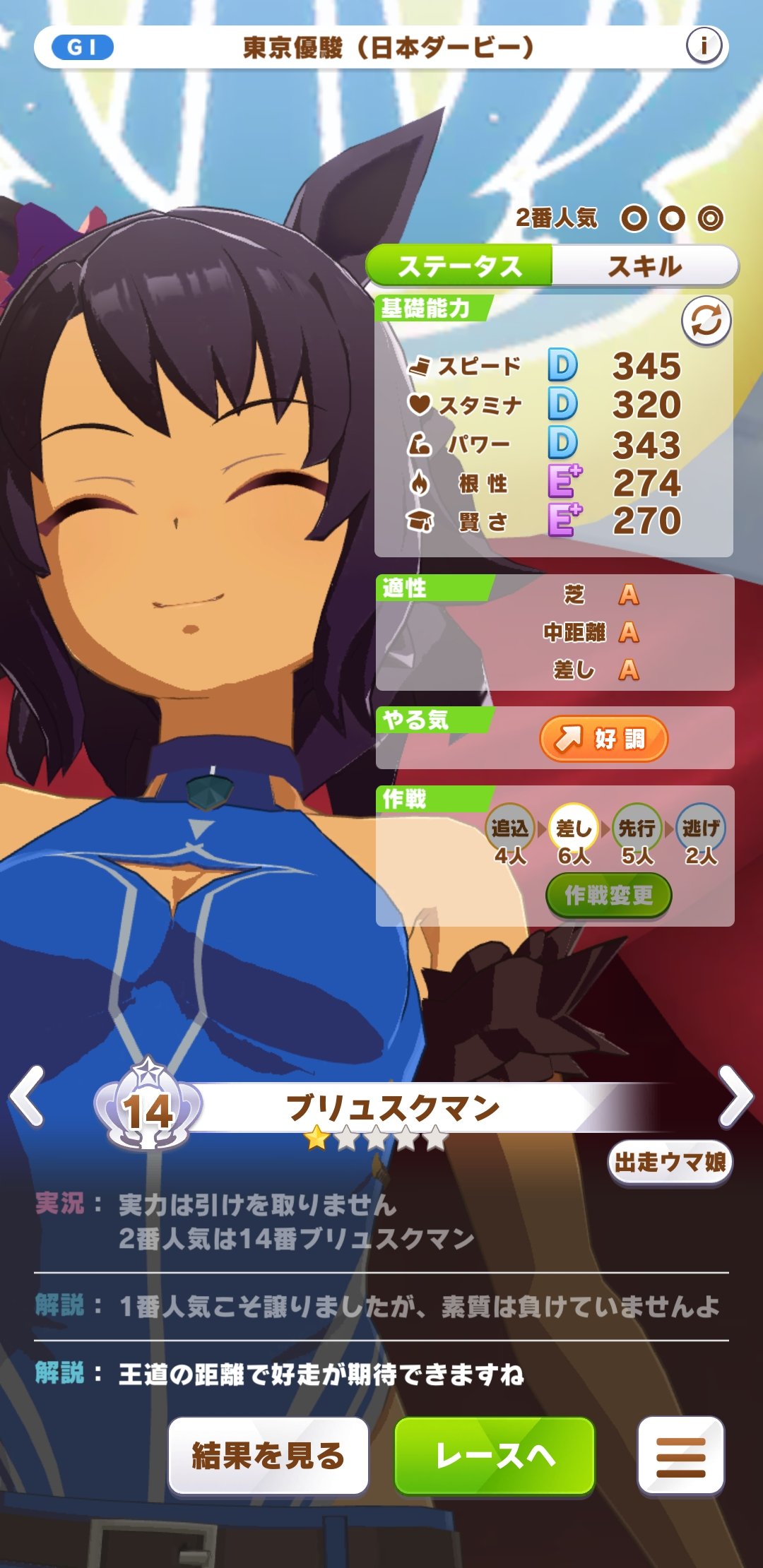Tap 結果を見る to skip to results

268,1456
